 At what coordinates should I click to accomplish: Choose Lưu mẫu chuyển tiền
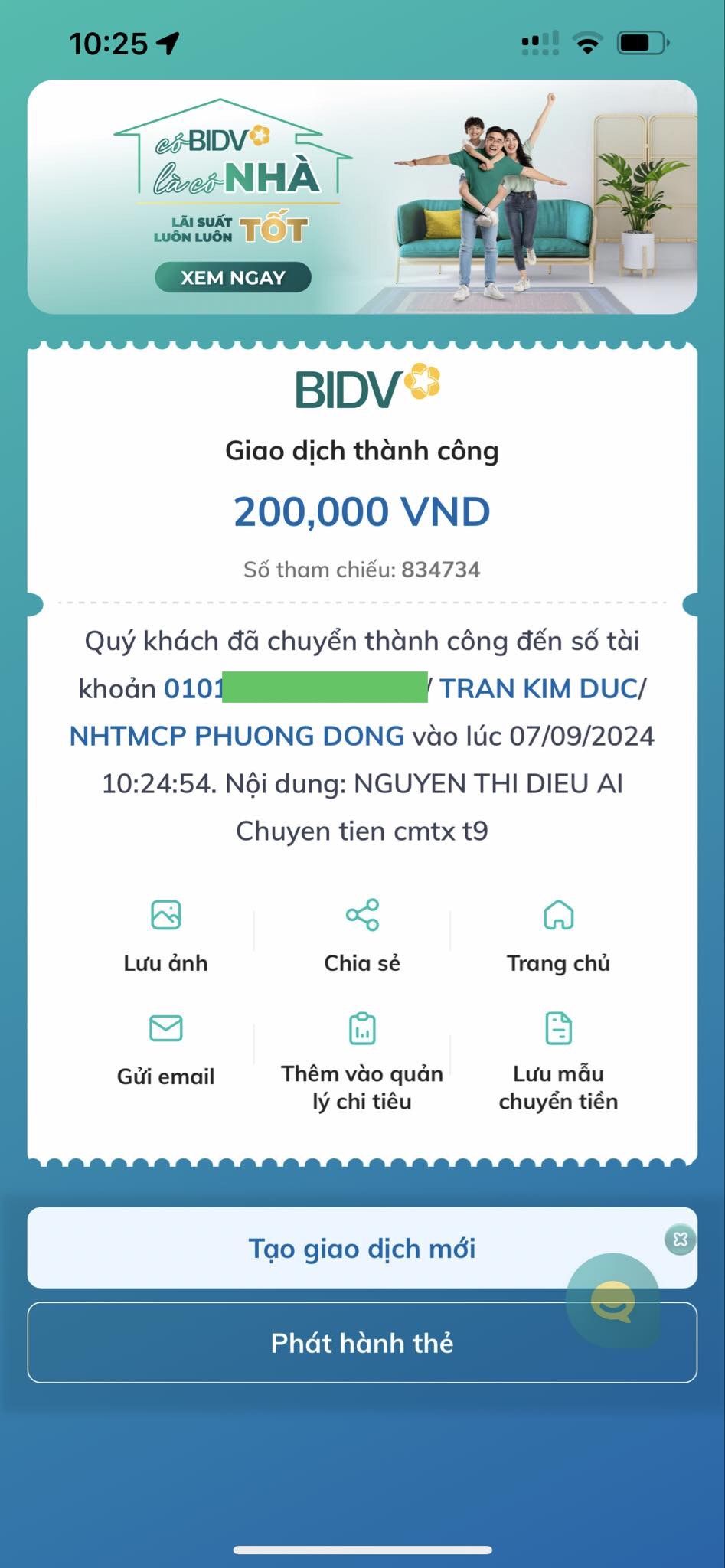coord(558,1060)
